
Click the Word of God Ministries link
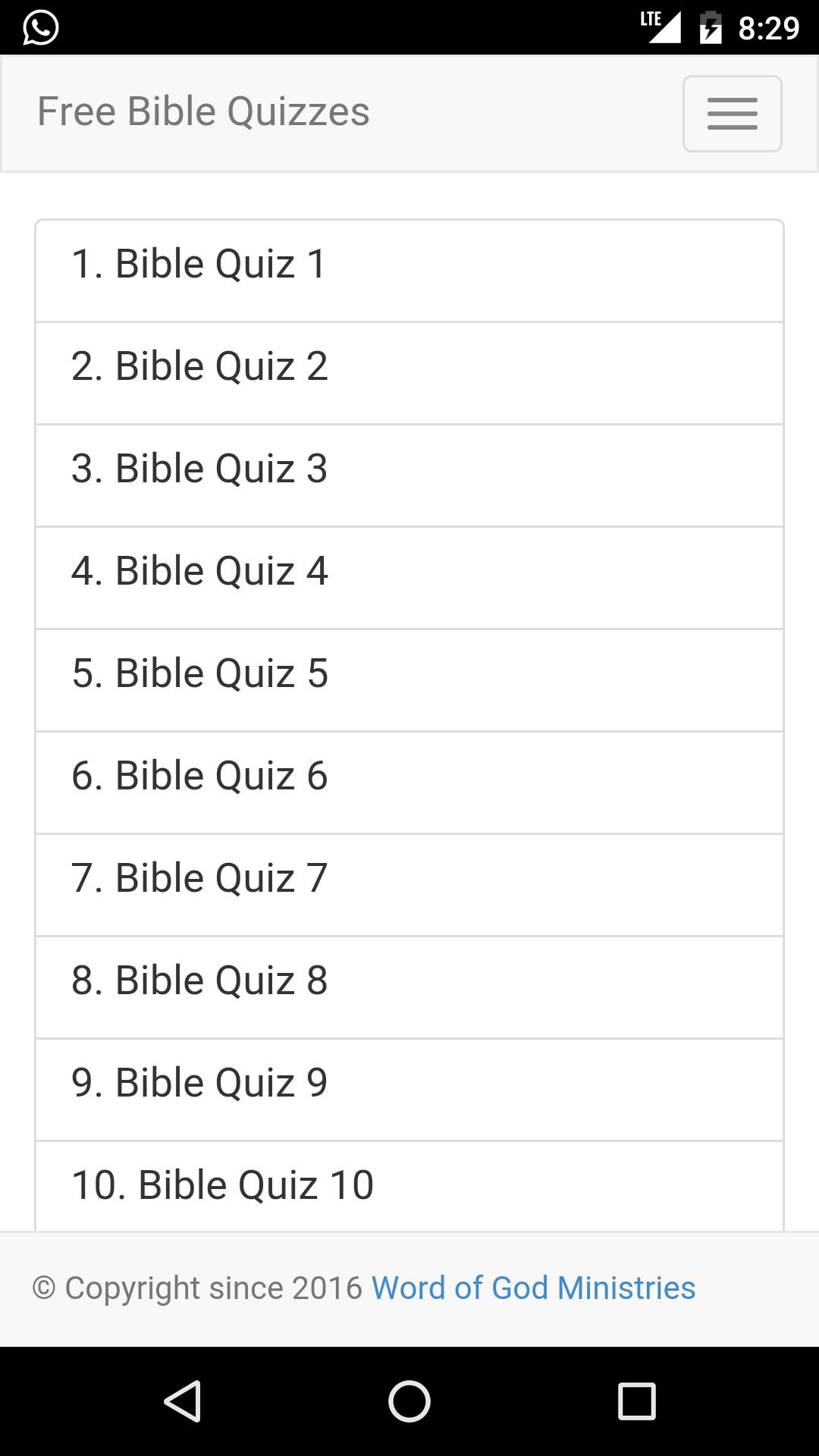(x=533, y=1287)
